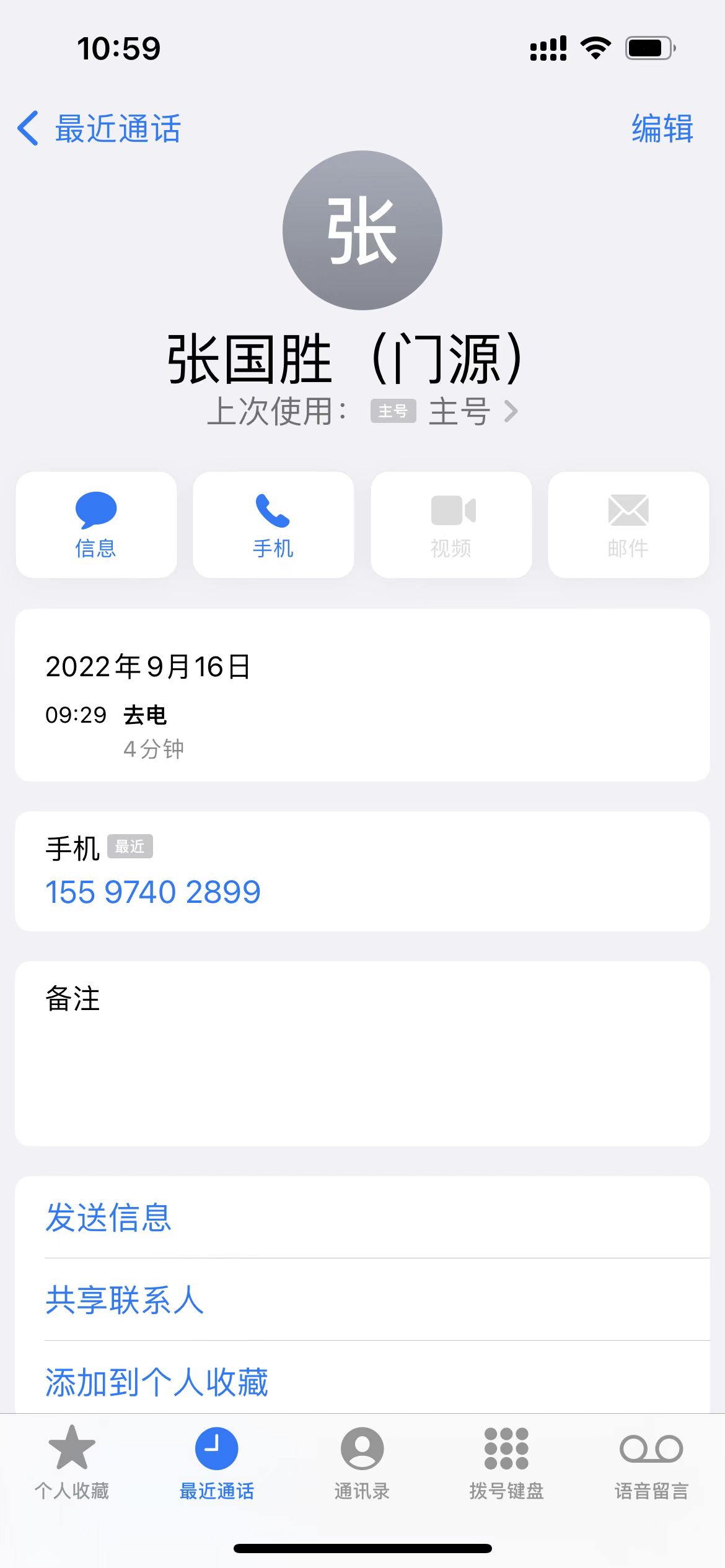Open the 通讯录 tab
The width and height of the screenshot is (725, 1568).
(x=362, y=1463)
